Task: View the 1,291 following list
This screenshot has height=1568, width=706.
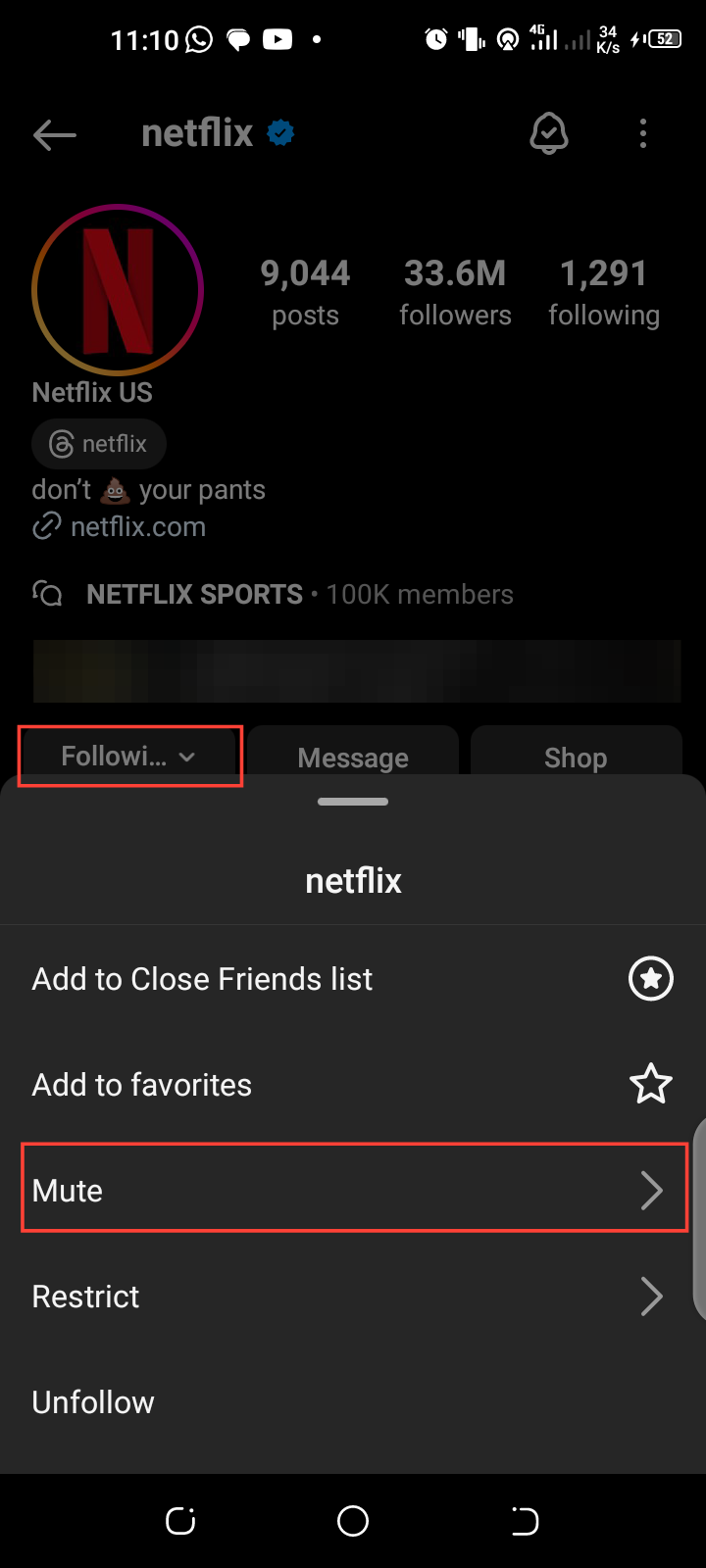Action: 604,292
